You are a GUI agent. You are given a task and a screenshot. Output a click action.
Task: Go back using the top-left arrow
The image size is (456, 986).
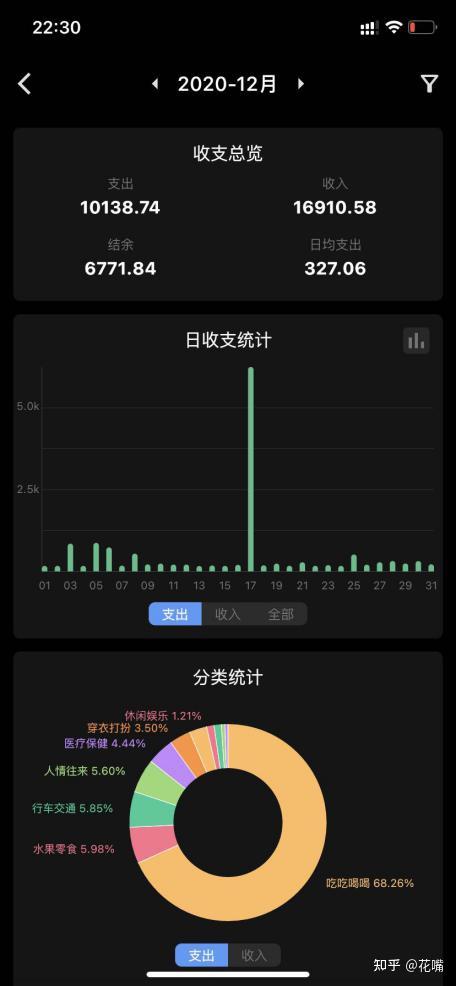tap(25, 84)
